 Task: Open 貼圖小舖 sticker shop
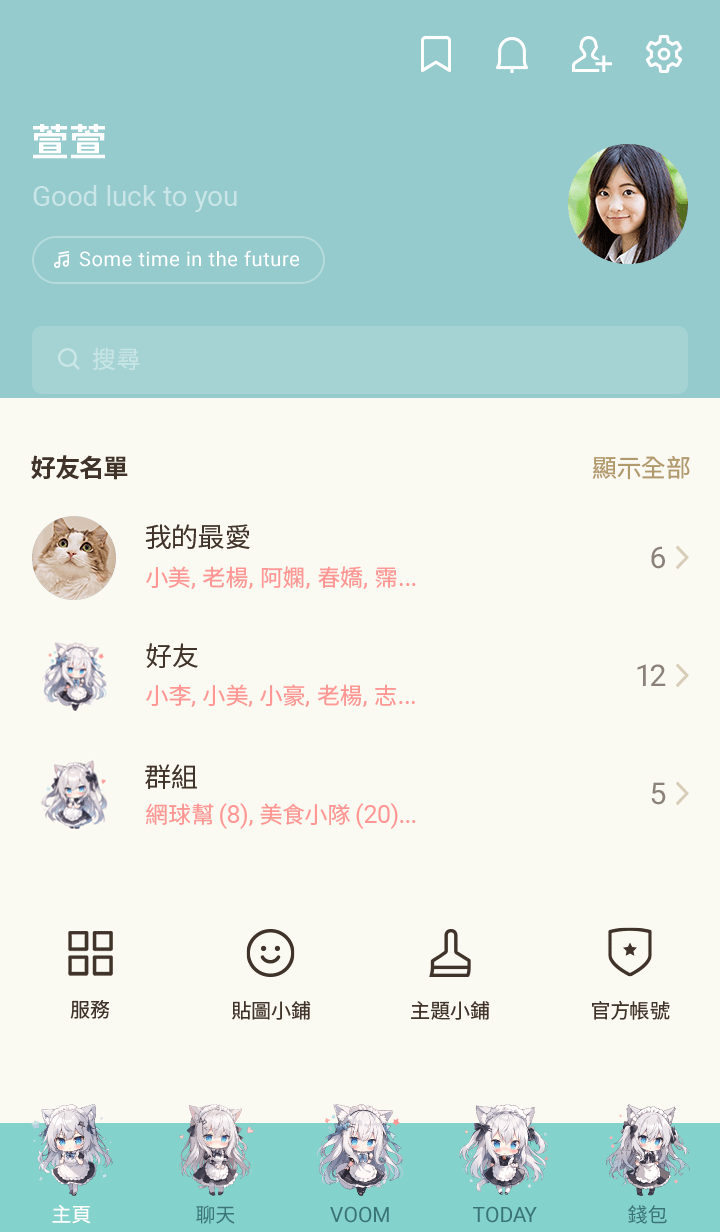(x=270, y=972)
